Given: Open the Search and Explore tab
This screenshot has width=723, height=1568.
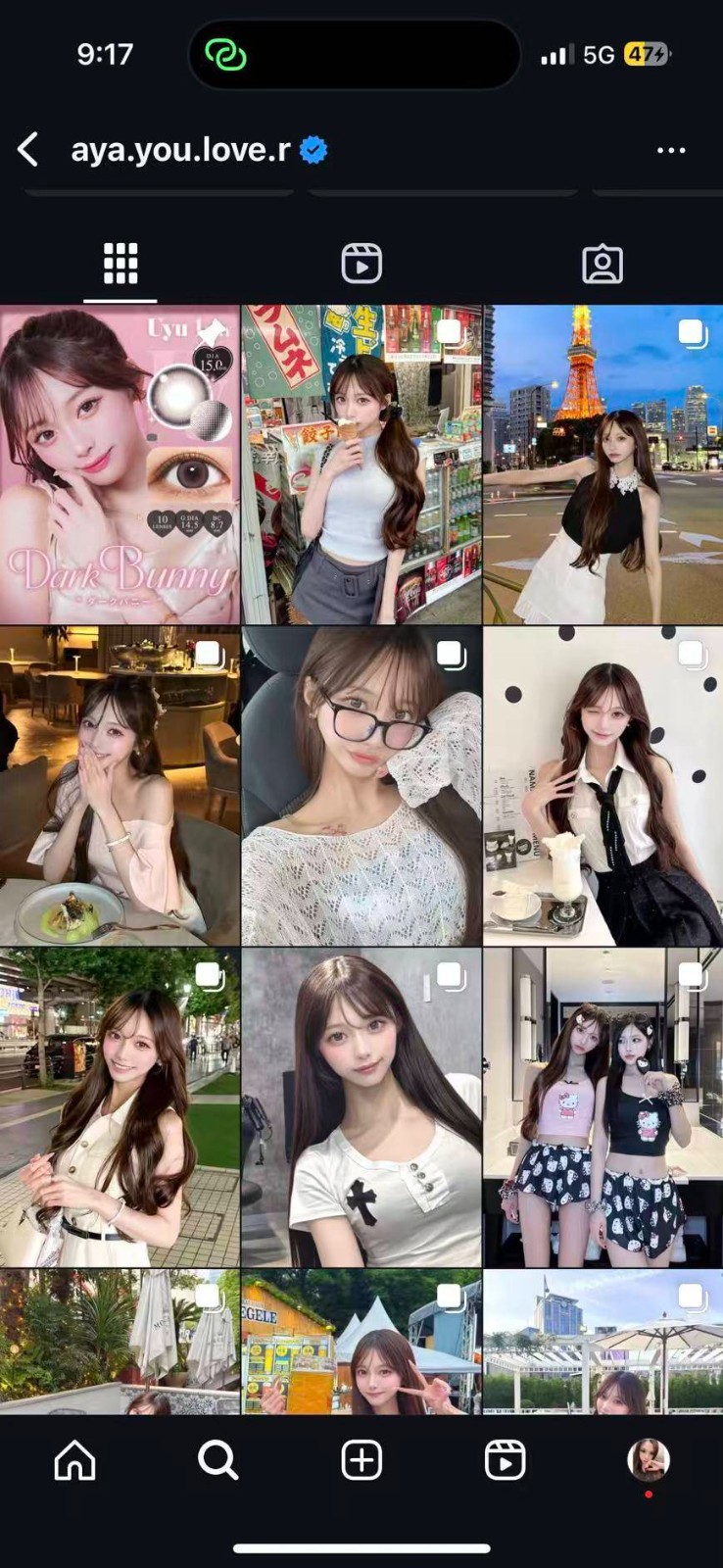Looking at the screenshot, I should (217, 1461).
